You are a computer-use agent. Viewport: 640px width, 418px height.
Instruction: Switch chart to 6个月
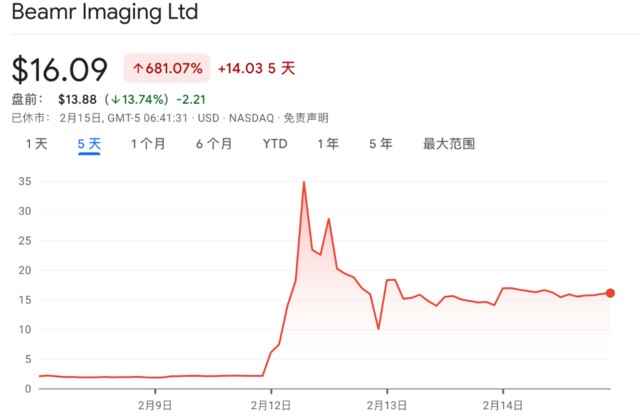(214, 144)
